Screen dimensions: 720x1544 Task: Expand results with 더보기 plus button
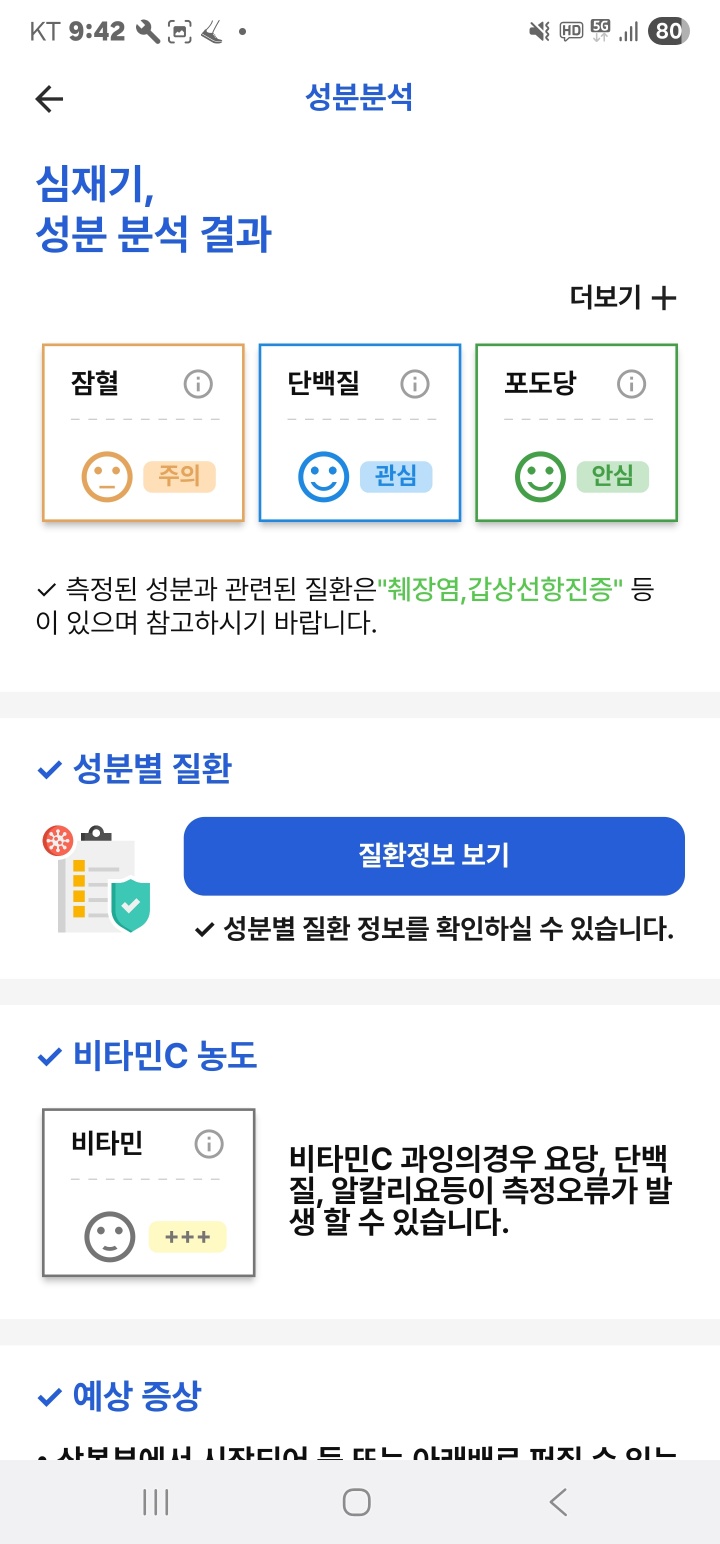pyautogui.click(x=623, y=297)
